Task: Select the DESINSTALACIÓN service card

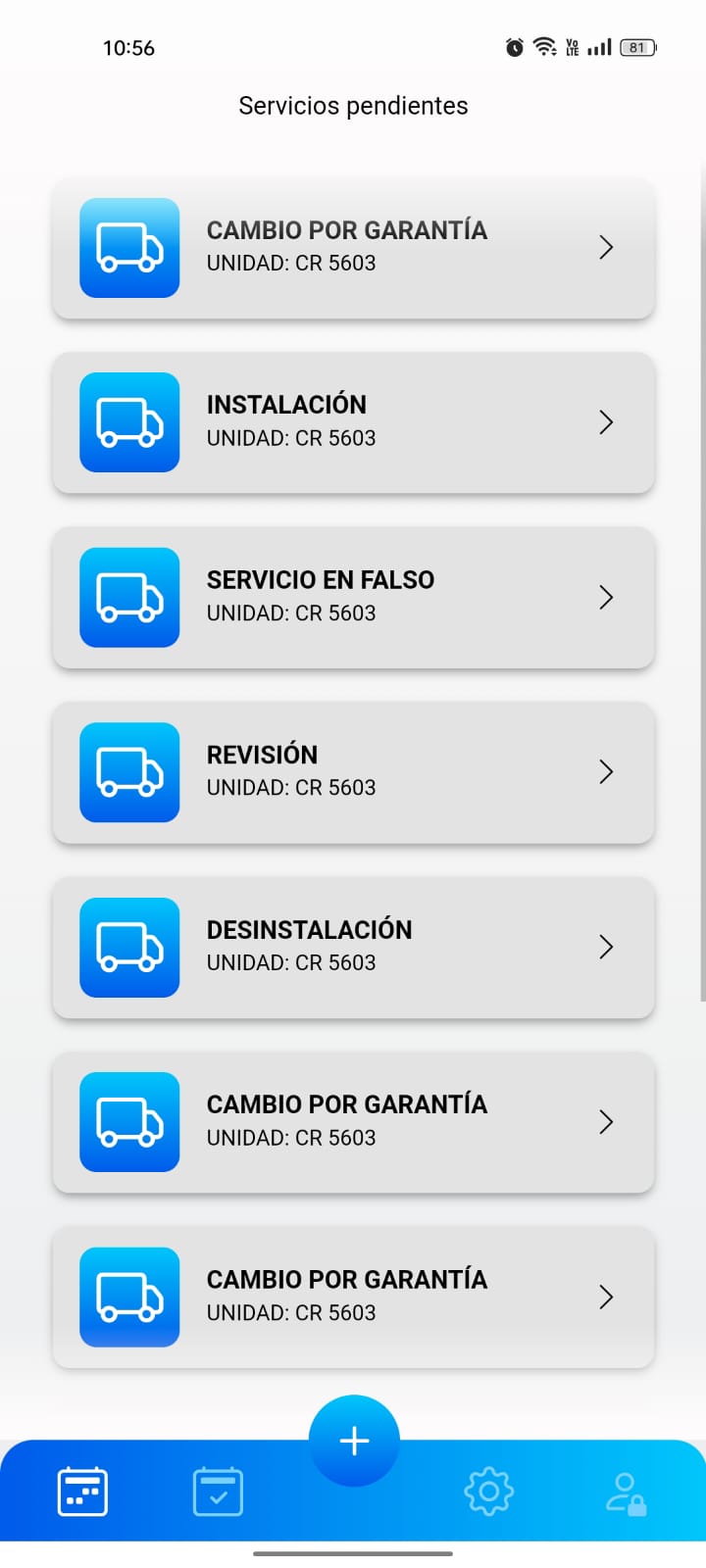Action: click(353, 947)
